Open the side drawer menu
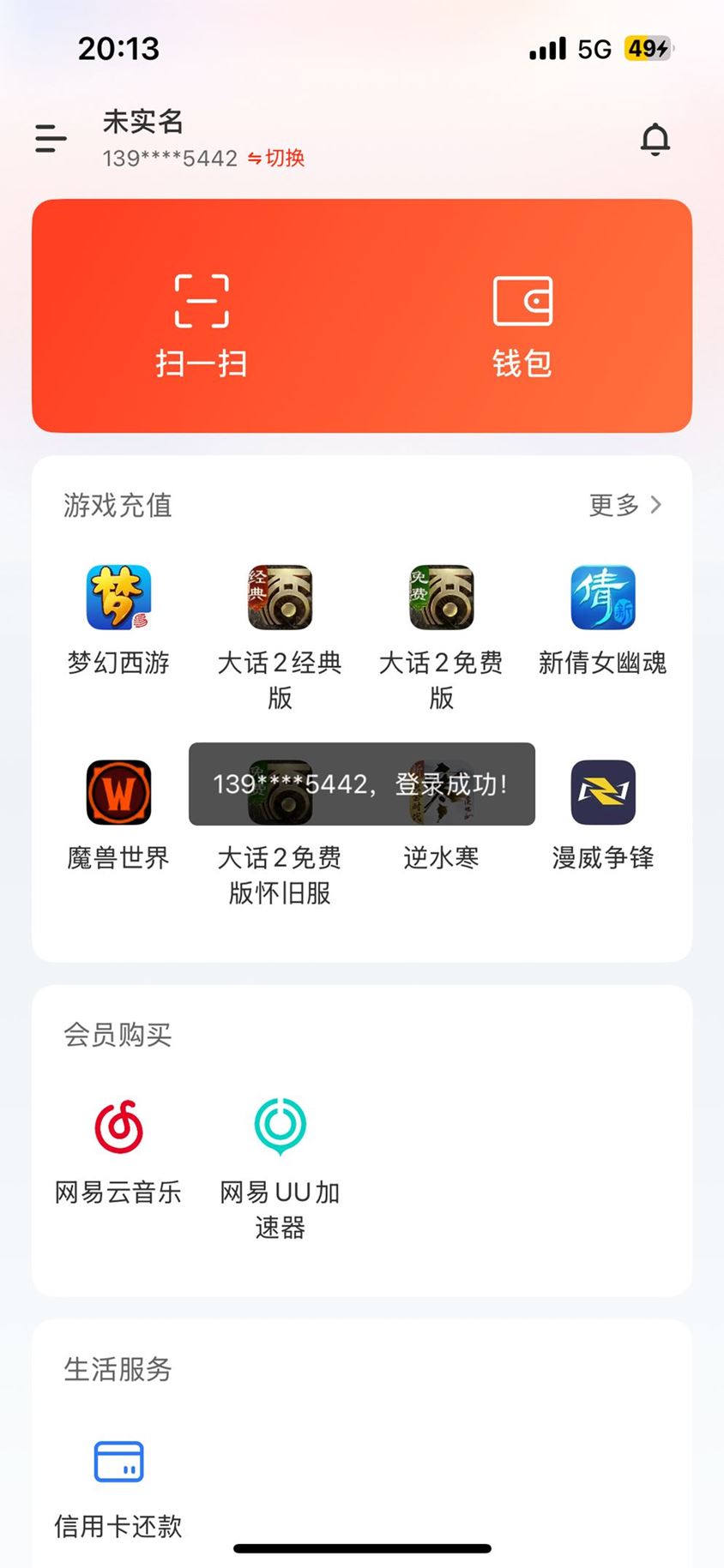This screenshot has width=724, height=1568. tap(51, 138)
